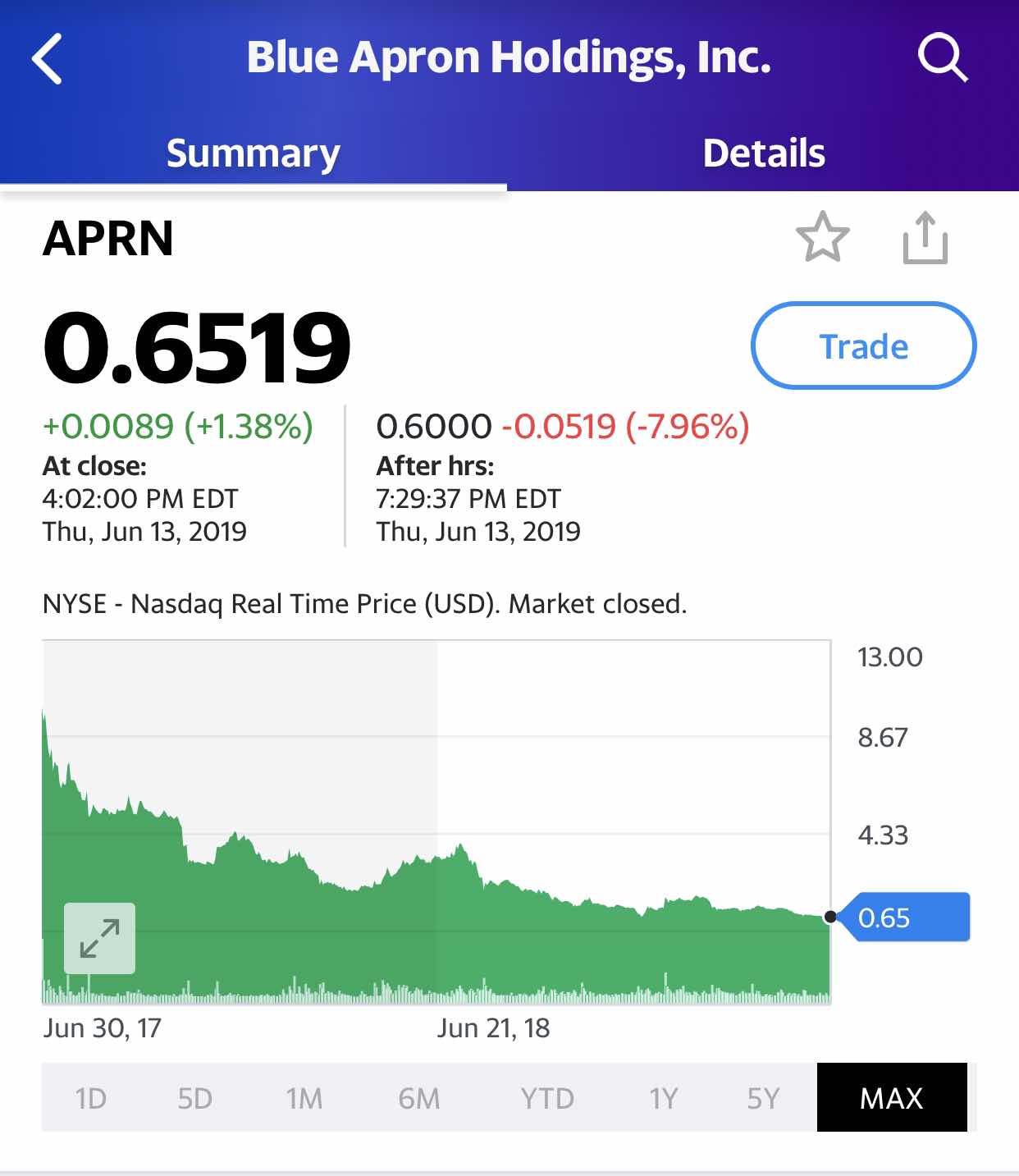Choose the 5Y chart range
Screen dimensions: 1019x1176
coord(763,1098)
